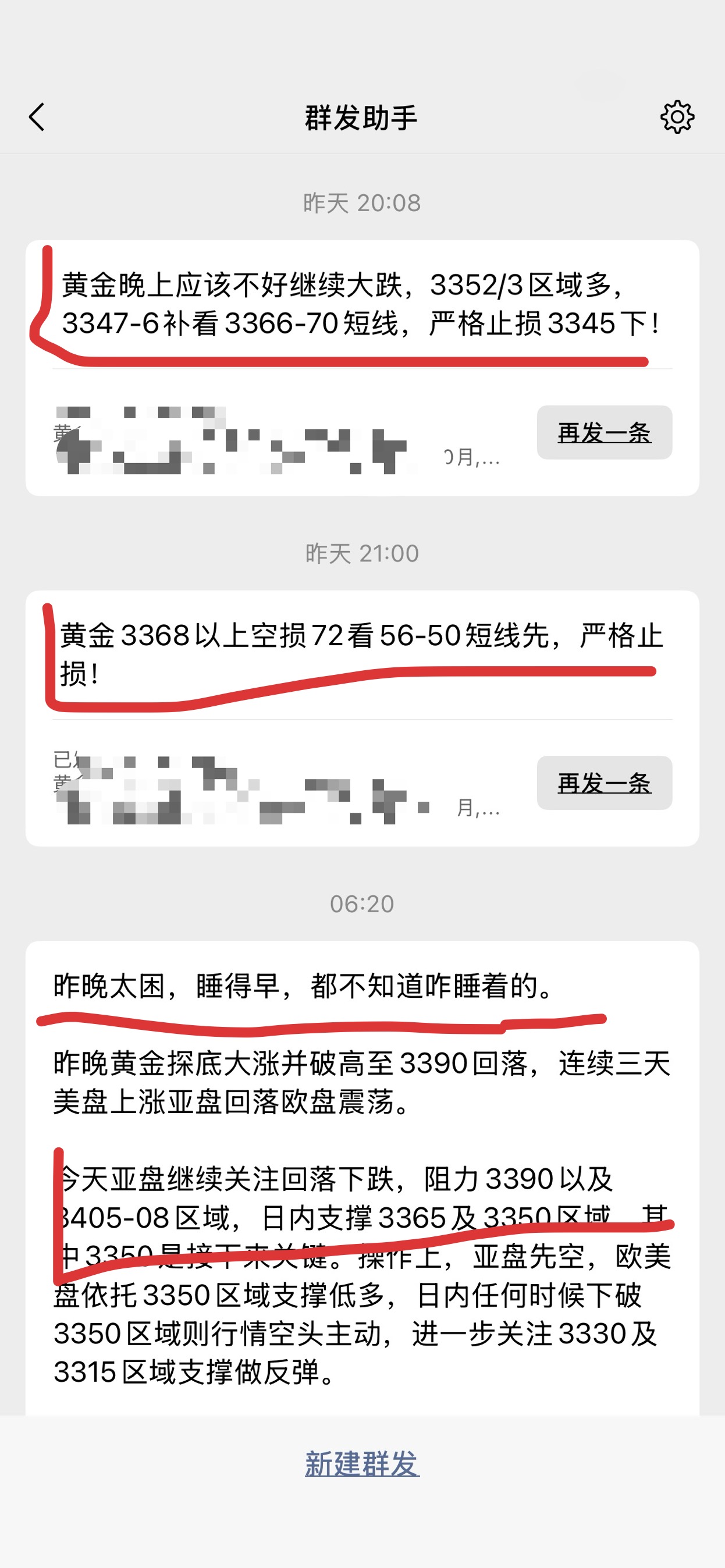
Task: Tap 再发一条 on the 3368 short-sell message
Action: tap(604, 783)
